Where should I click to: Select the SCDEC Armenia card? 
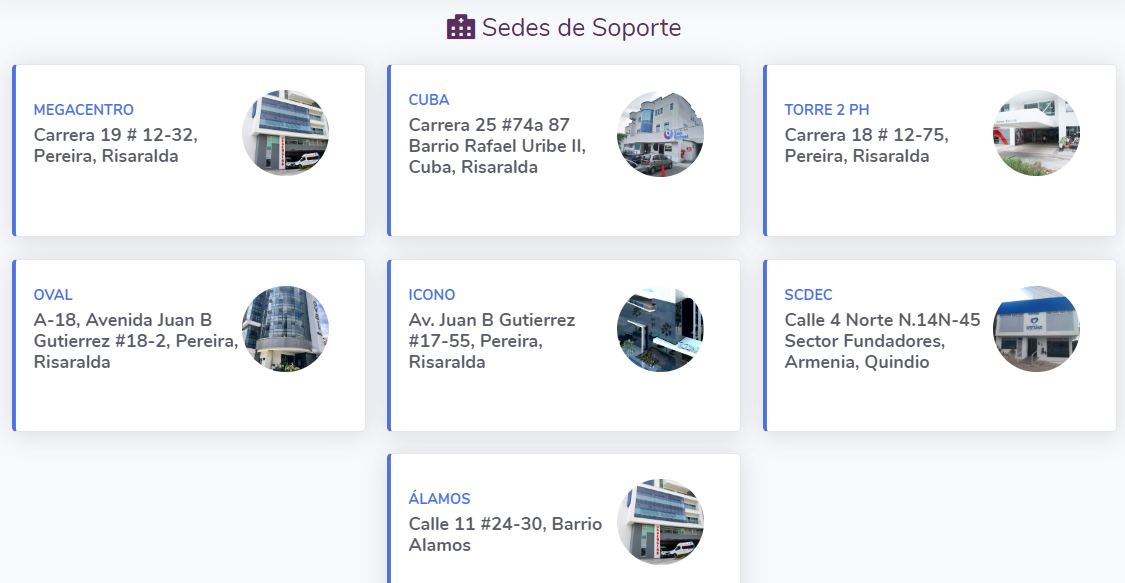point(940,345)
